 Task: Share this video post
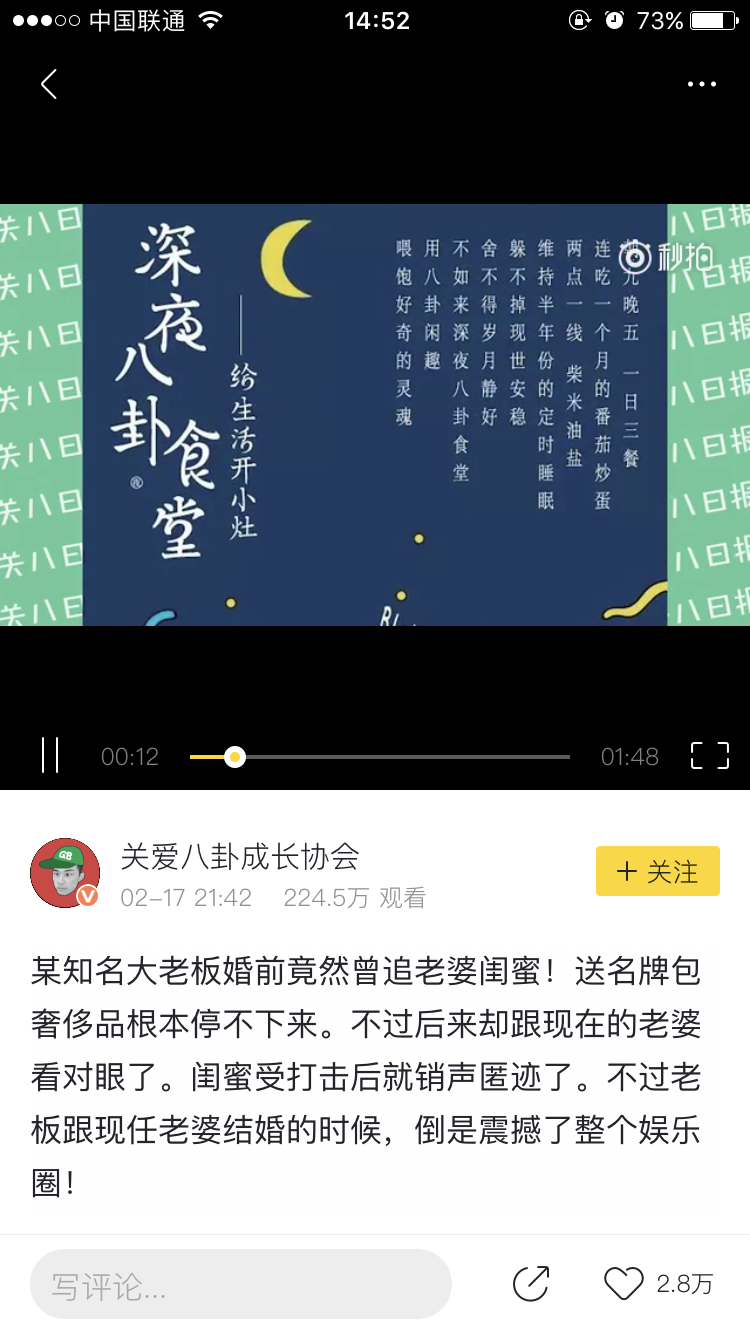tap(531, 1284)
